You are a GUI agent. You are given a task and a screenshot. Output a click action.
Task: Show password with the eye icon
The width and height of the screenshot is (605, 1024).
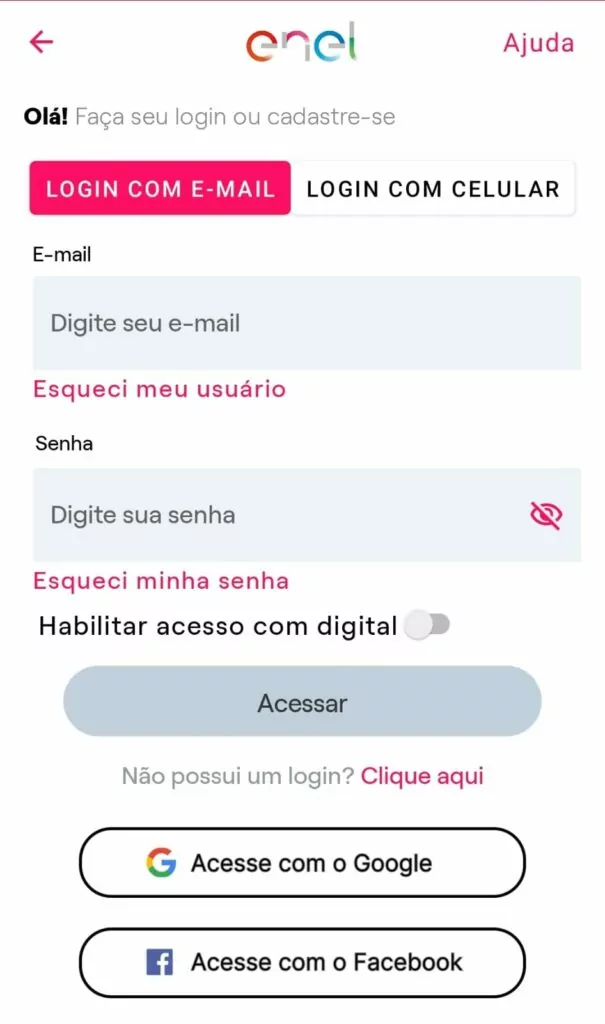[x=546, y=515]
